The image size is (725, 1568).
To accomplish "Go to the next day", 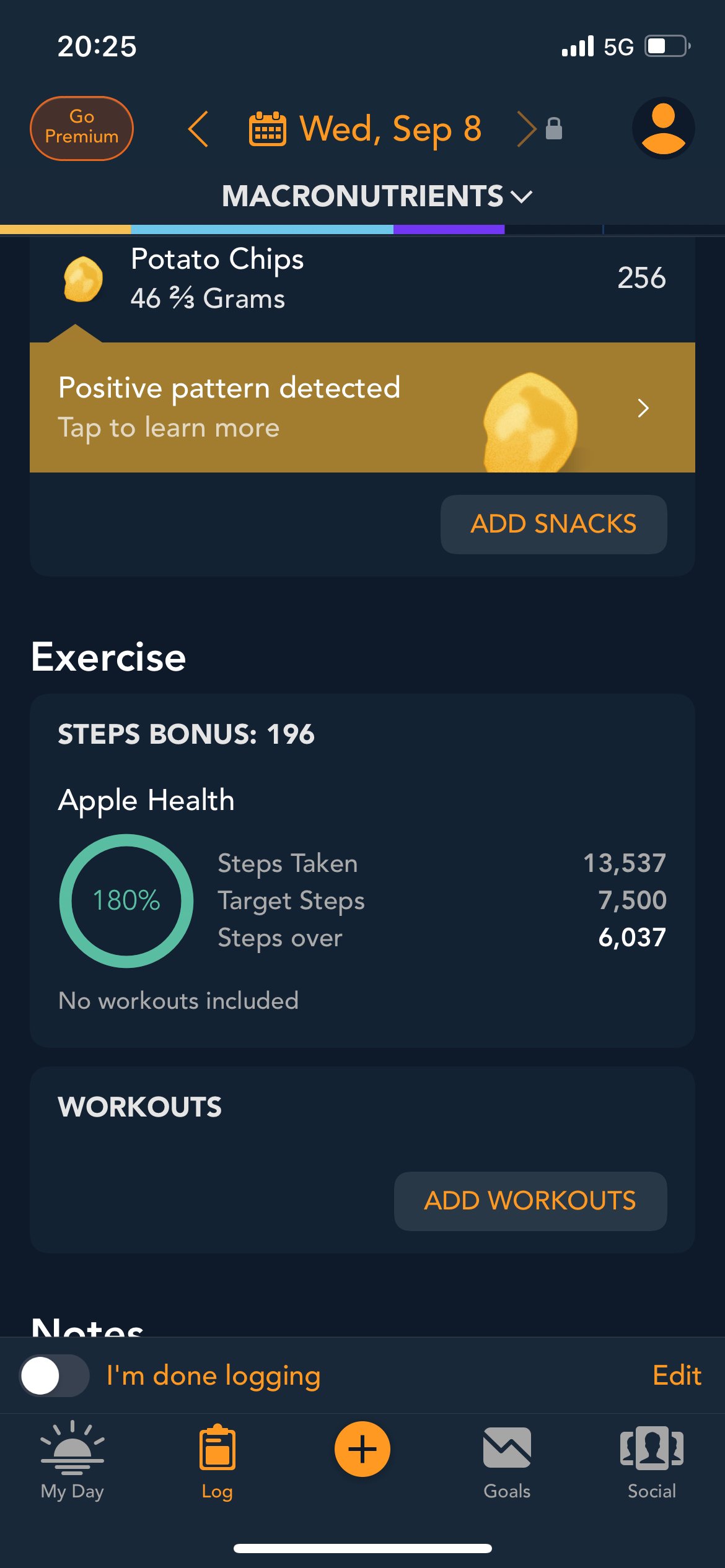I will pos(527,129).
